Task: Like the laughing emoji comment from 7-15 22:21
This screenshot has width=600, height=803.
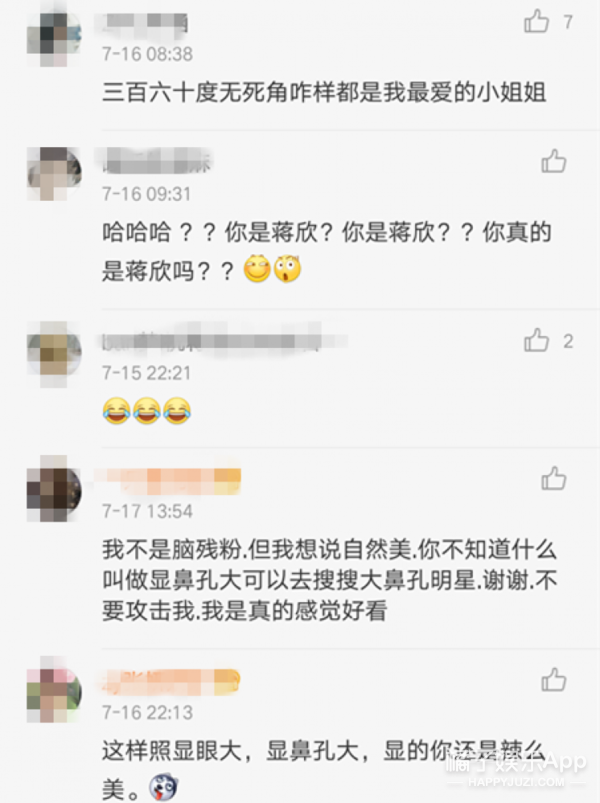Action: point(537,341)
